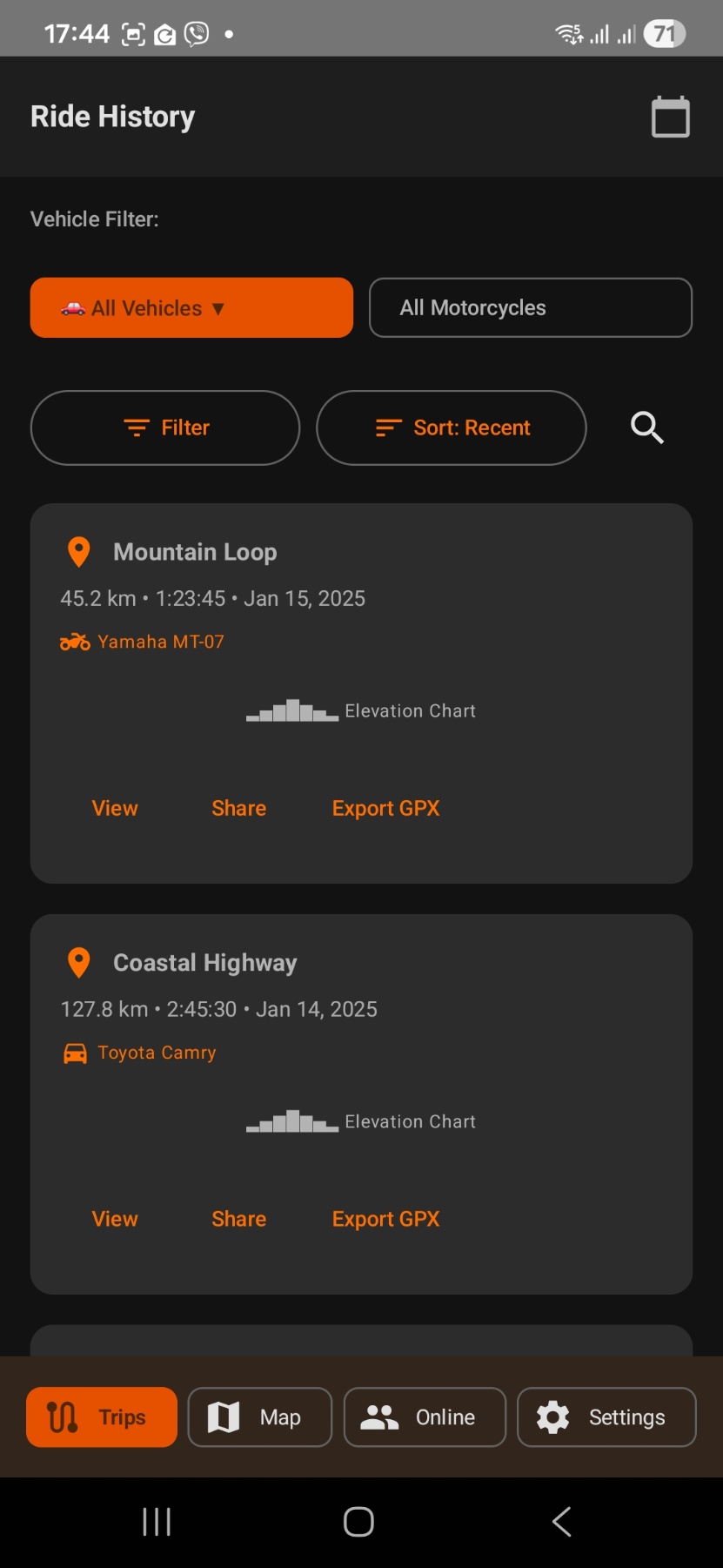Viewport: 723px width, 1568px height.
Task: Click the map pin icon for Mountain Loop
Action: (78, 551)
